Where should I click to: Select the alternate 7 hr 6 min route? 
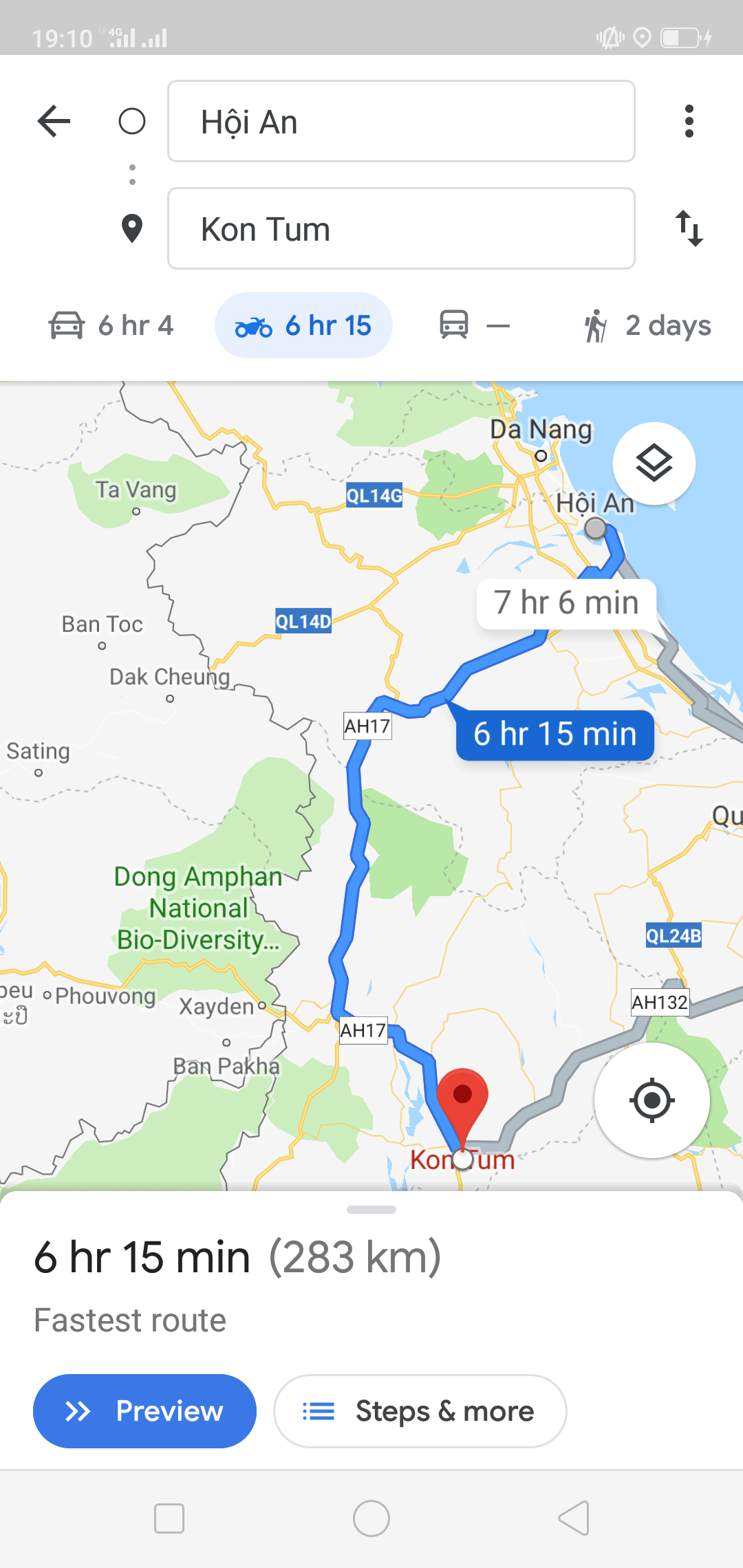pos(566,603)
